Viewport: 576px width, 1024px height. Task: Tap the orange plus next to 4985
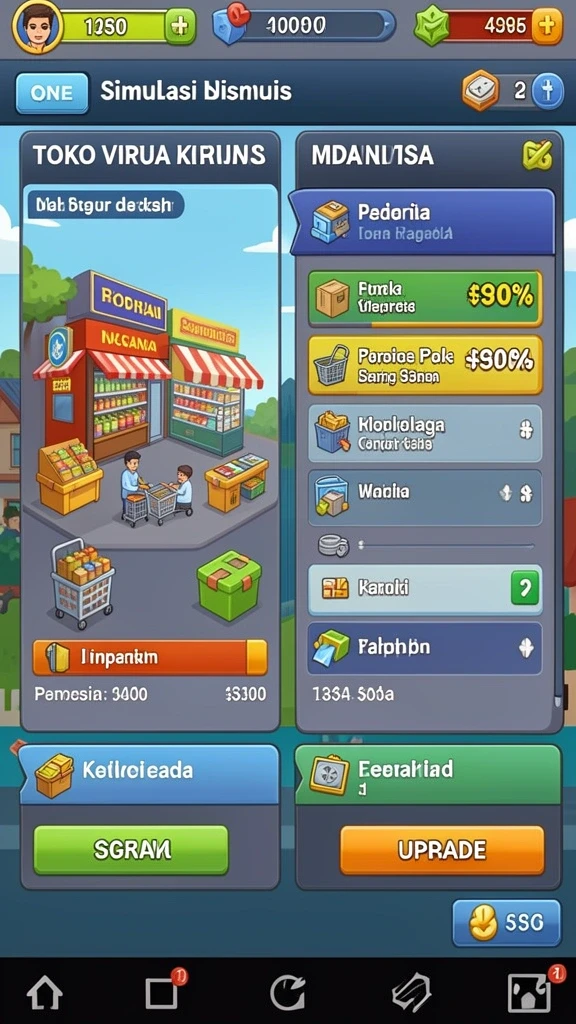(547, 26)
